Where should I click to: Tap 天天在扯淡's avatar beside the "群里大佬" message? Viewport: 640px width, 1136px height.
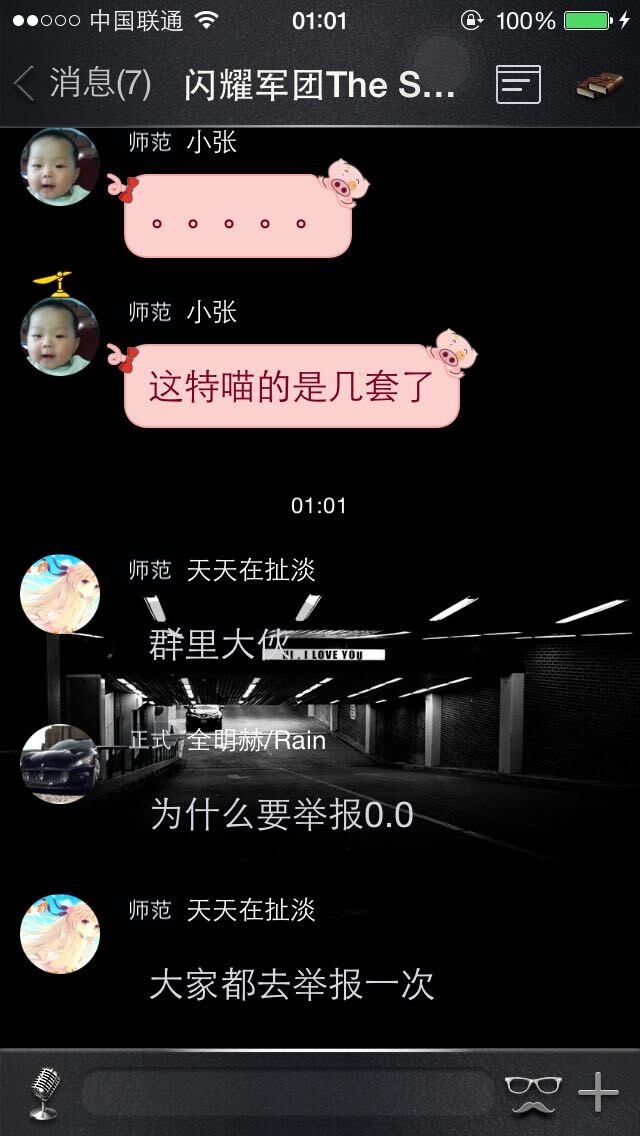point(60,594)
